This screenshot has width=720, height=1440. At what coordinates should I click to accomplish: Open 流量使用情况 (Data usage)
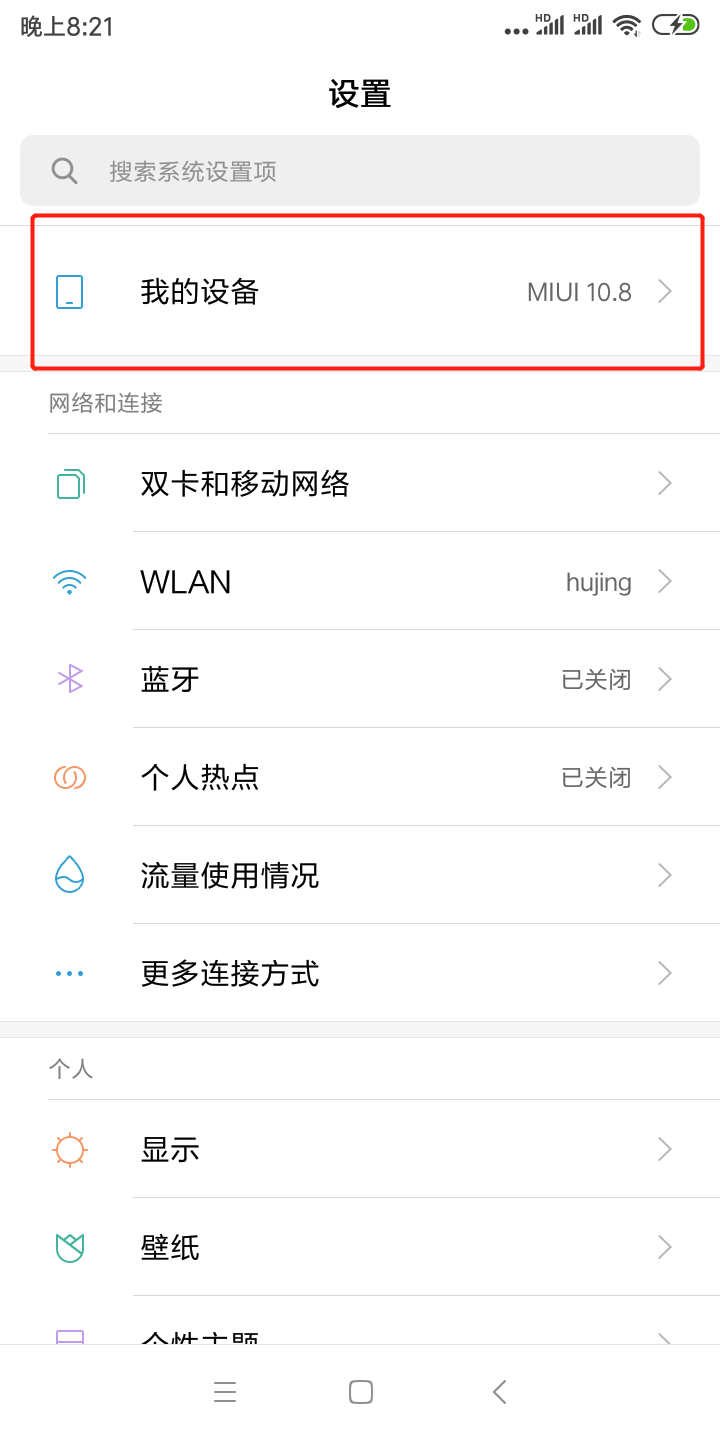pyautogui.click(x=360, y=876)
